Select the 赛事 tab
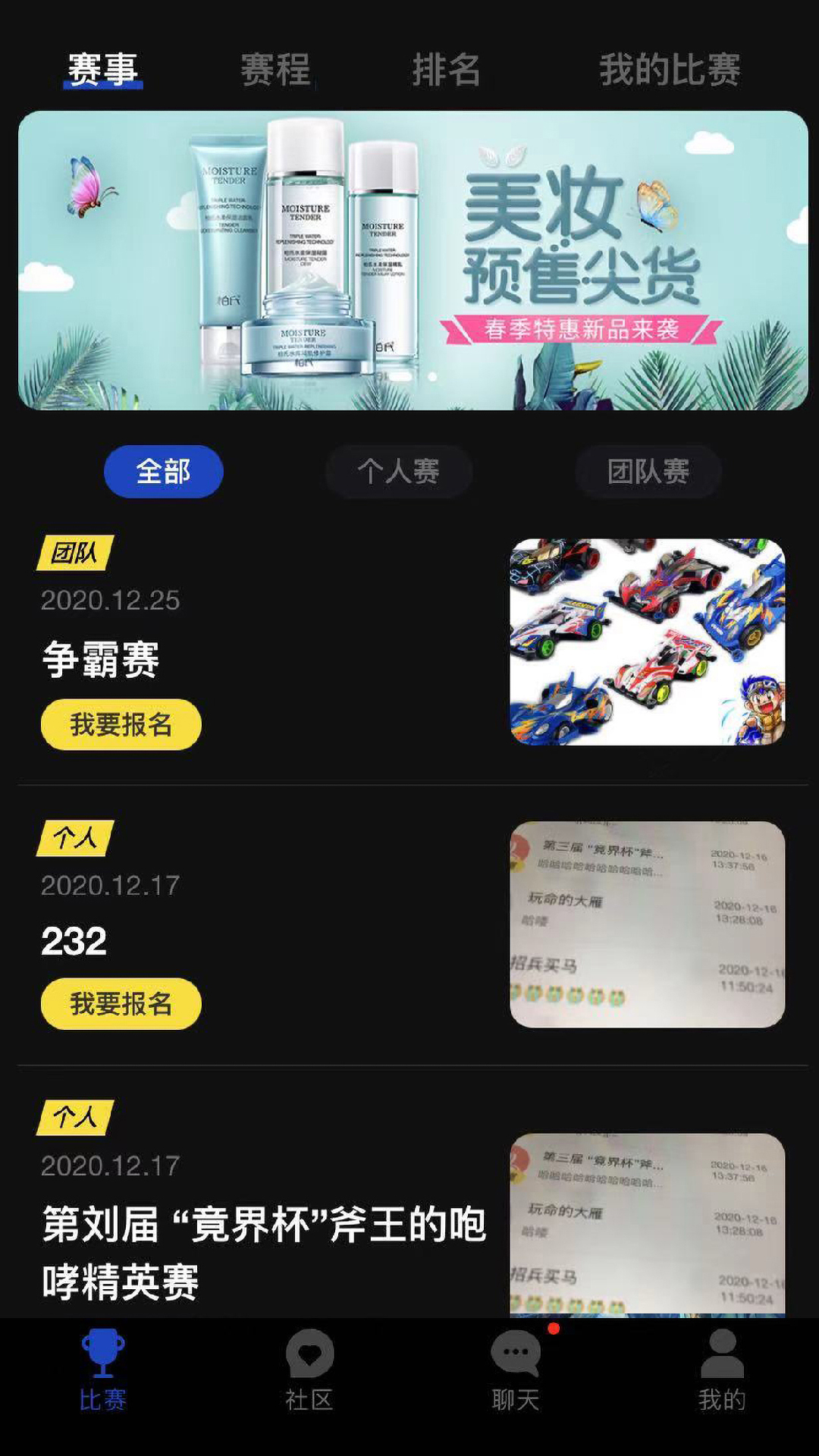 [102, 68]
